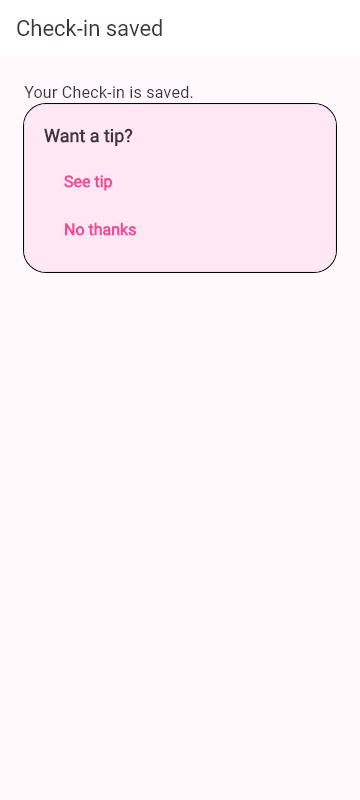Decline the tip with No thanks
The height and width of the screenshot is (800, 360).
point(100,230)
